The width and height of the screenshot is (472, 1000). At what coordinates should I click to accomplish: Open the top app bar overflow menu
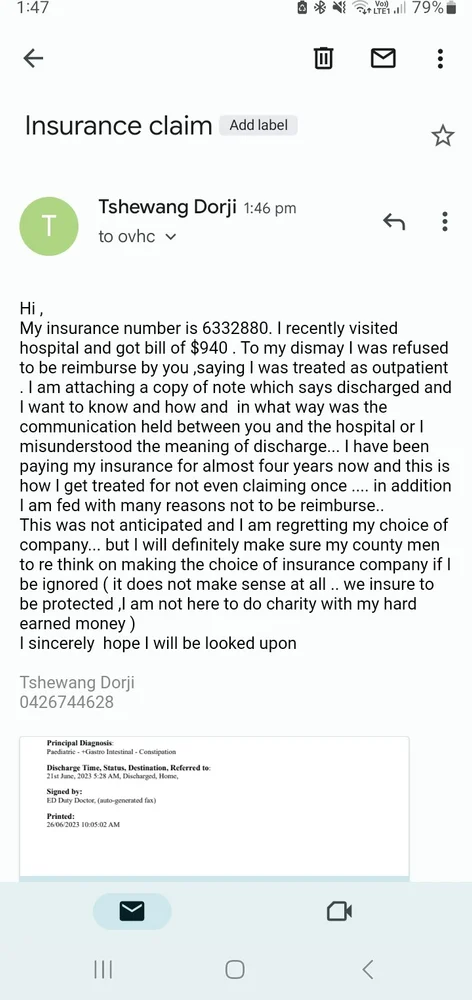(440, 58)
